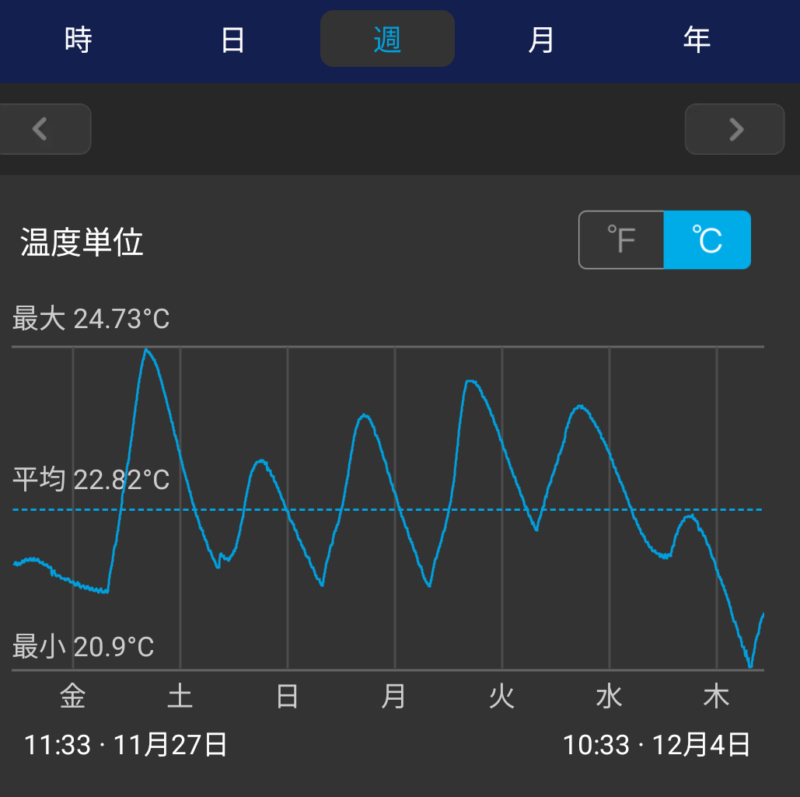Viewport: 800px width, 797px height.
Task: Switch to the 時 (hour) tab
Action: [x=78, y=40]
